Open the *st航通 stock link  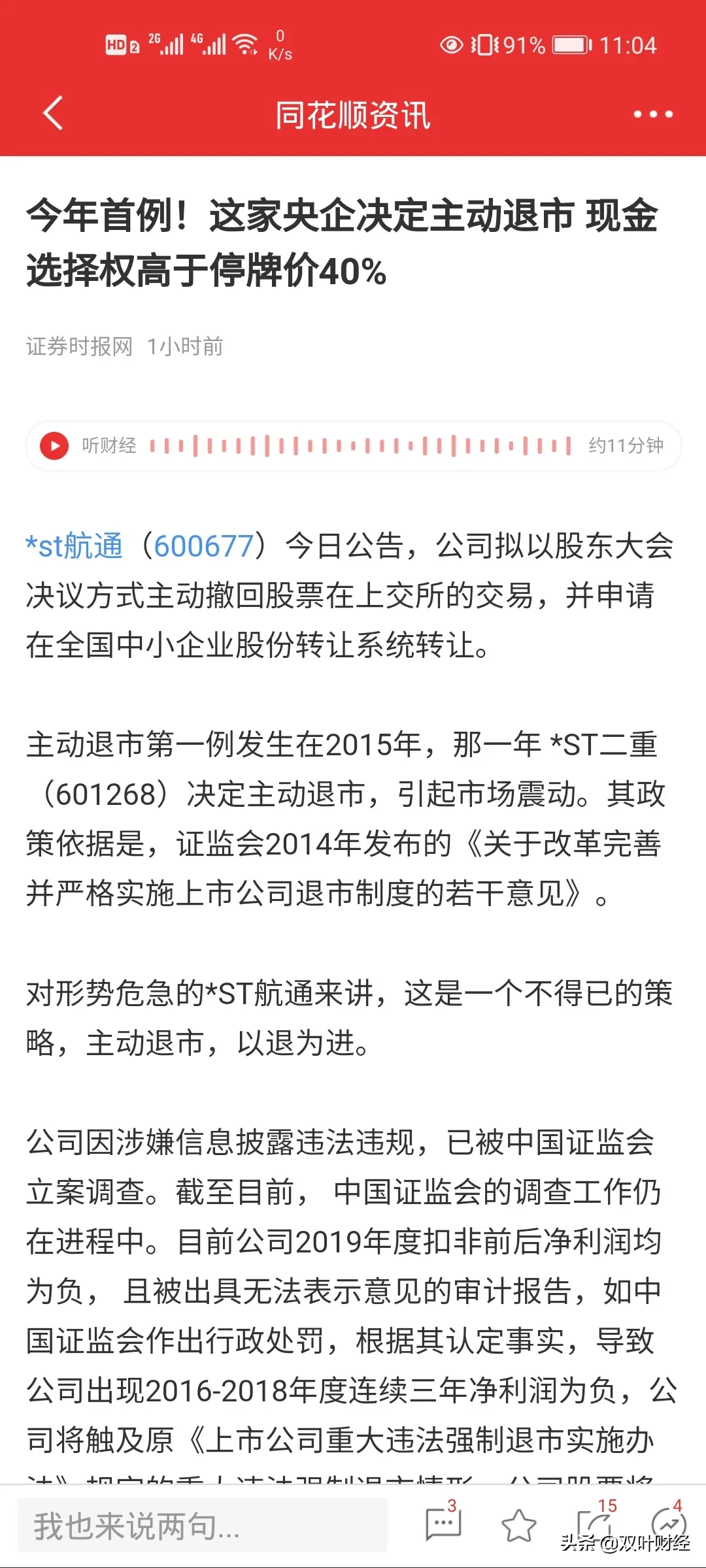pos(74,546)
